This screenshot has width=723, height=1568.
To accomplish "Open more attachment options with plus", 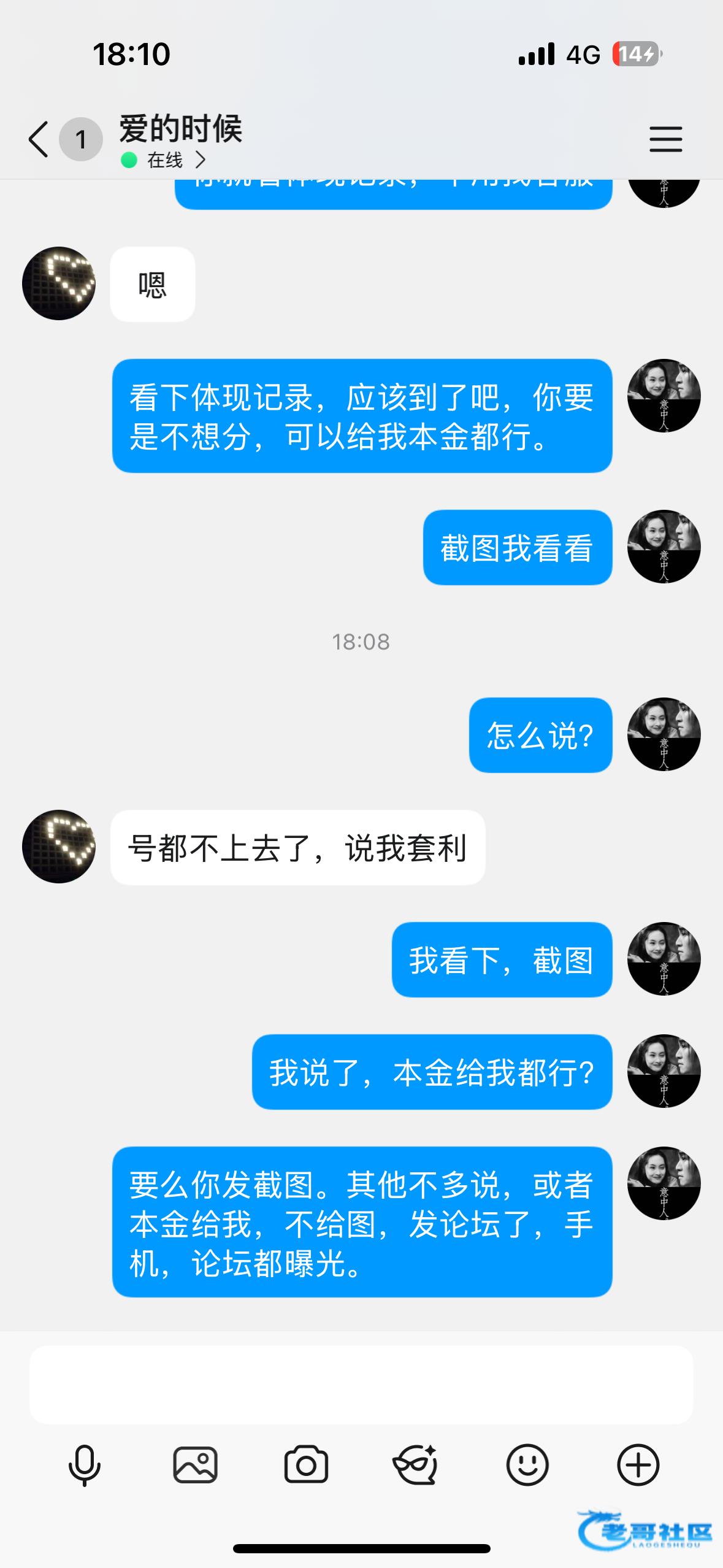I will 638,1465.
